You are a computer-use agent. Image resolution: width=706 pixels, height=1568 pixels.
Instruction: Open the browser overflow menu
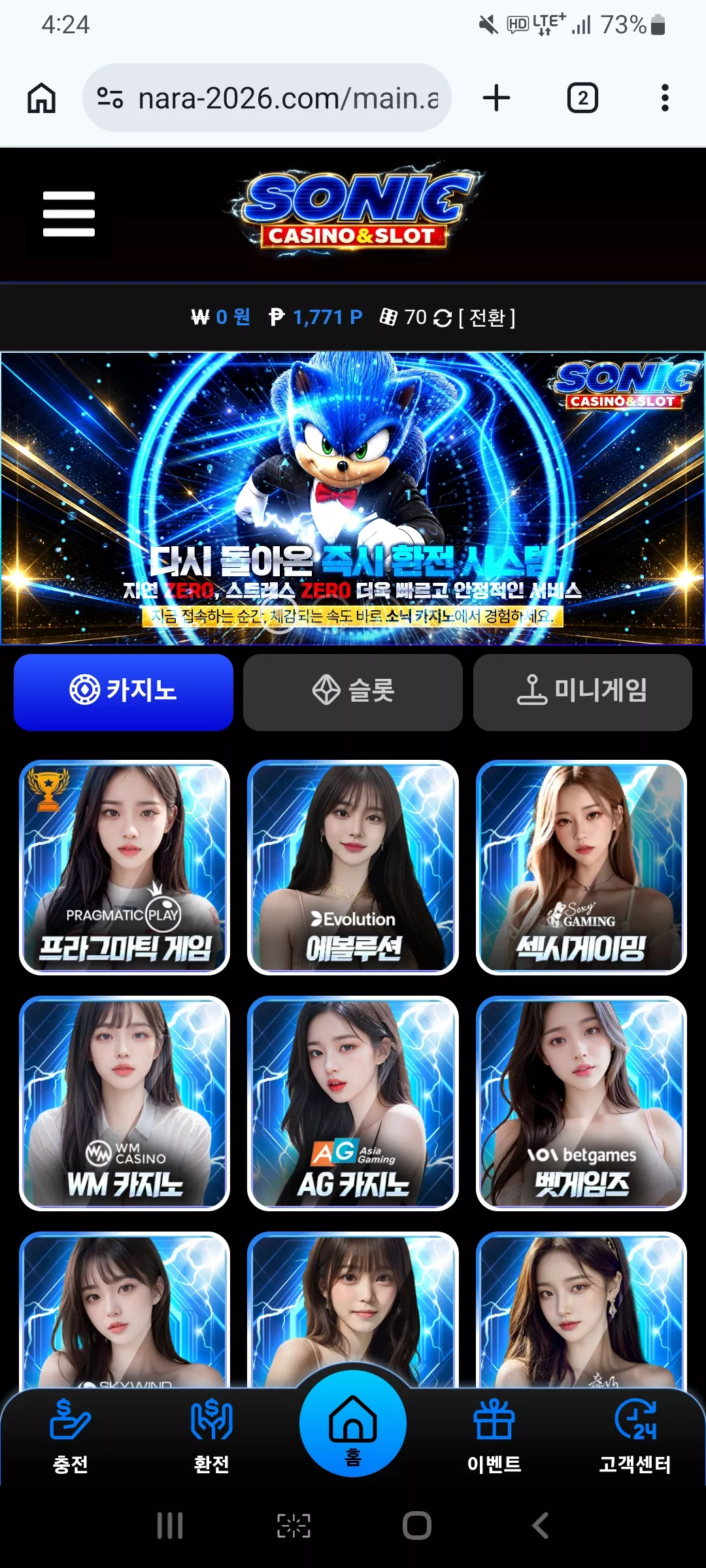(x=665, y=98)
